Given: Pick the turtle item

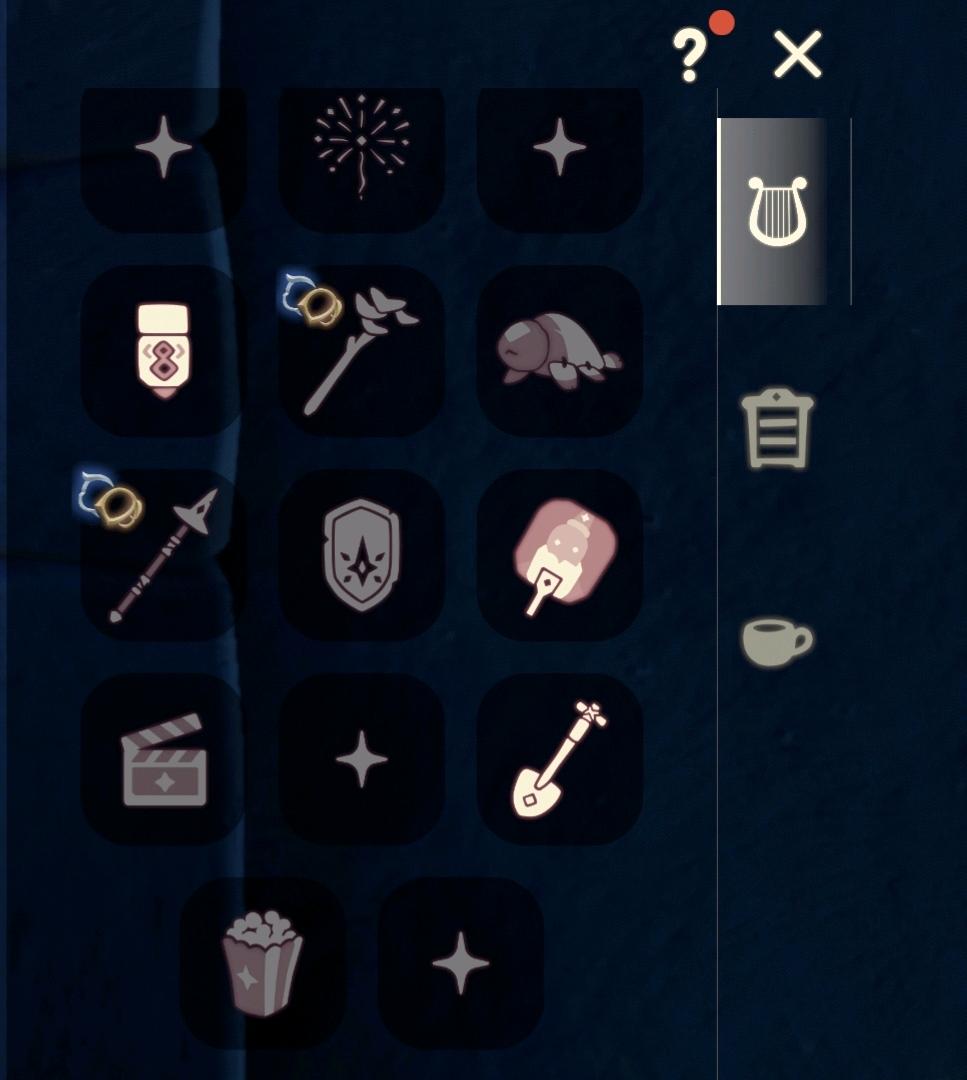Looking at the screenshot, I should tap(559, 351).
